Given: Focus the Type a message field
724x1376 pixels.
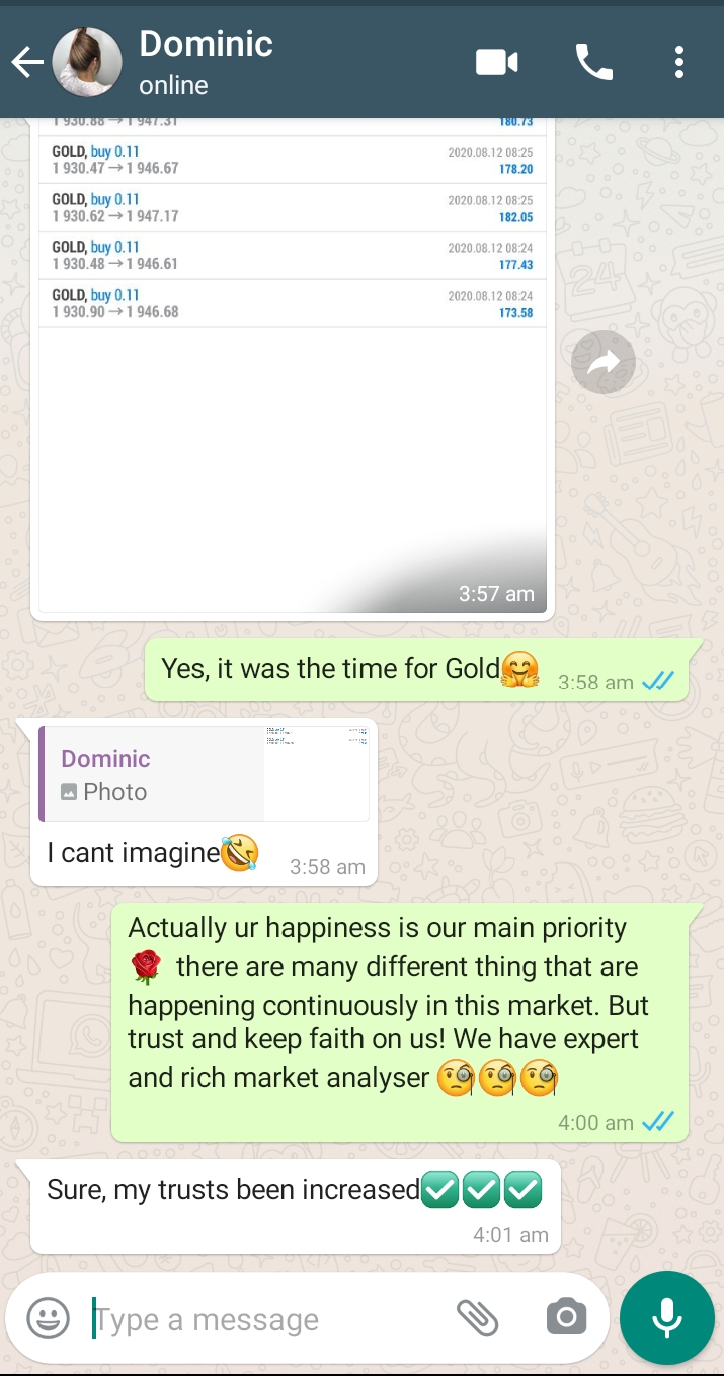Looking at the screenshot, I should coord(265,1319).
